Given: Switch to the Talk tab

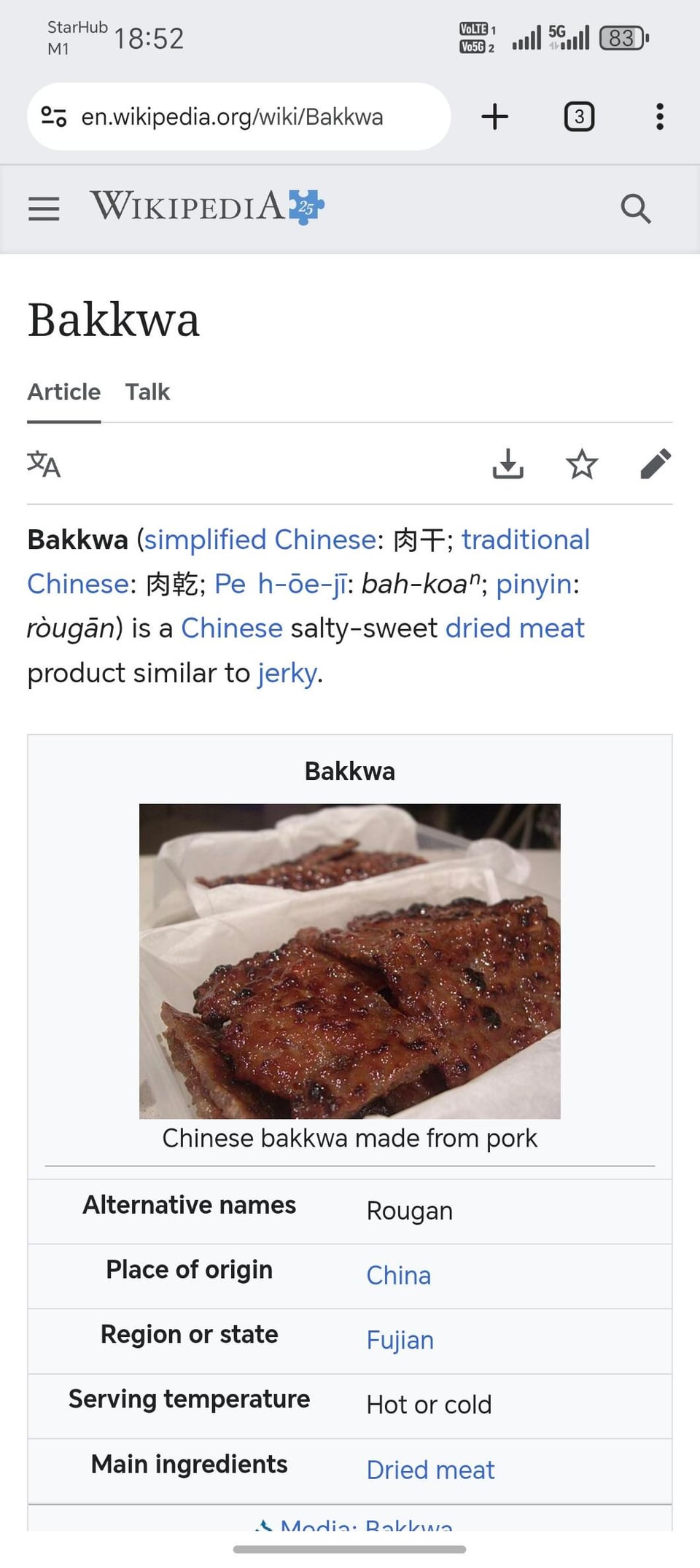Looking at the screenshot, I should click(x=147, y=392).
